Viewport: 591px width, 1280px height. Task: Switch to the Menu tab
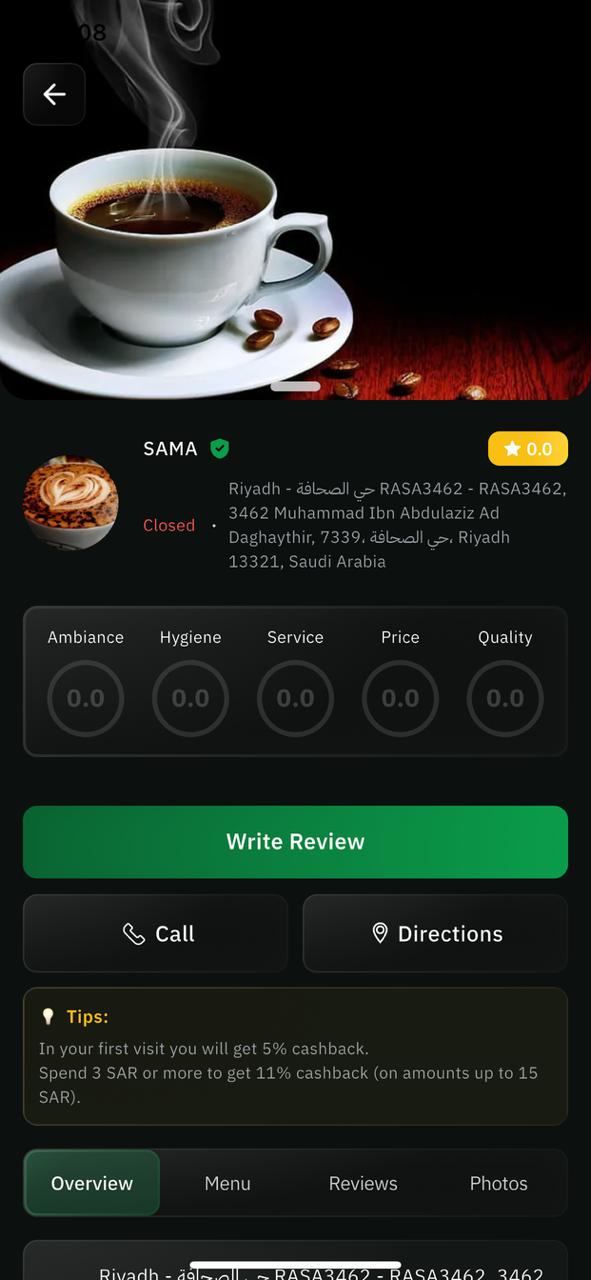(x=227, y=1183)
